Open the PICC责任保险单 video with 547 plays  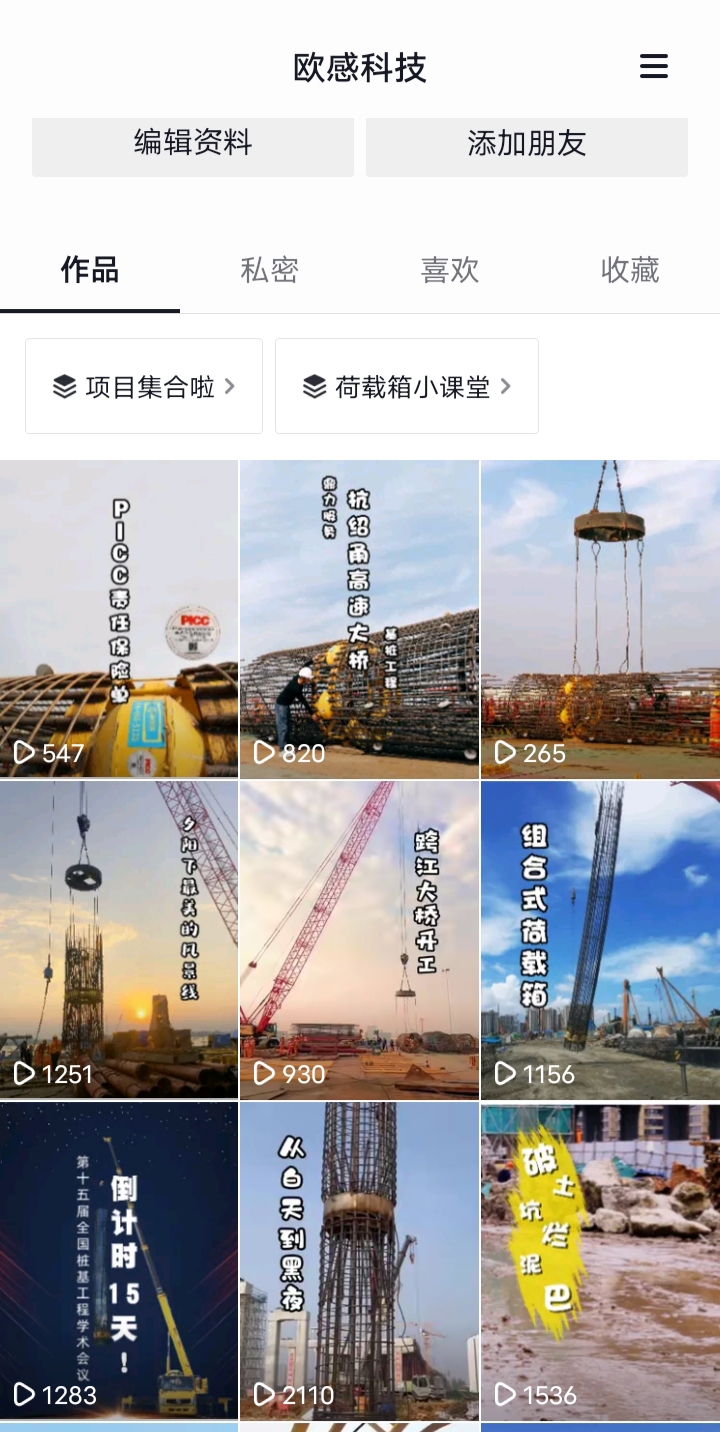point(119,618)
